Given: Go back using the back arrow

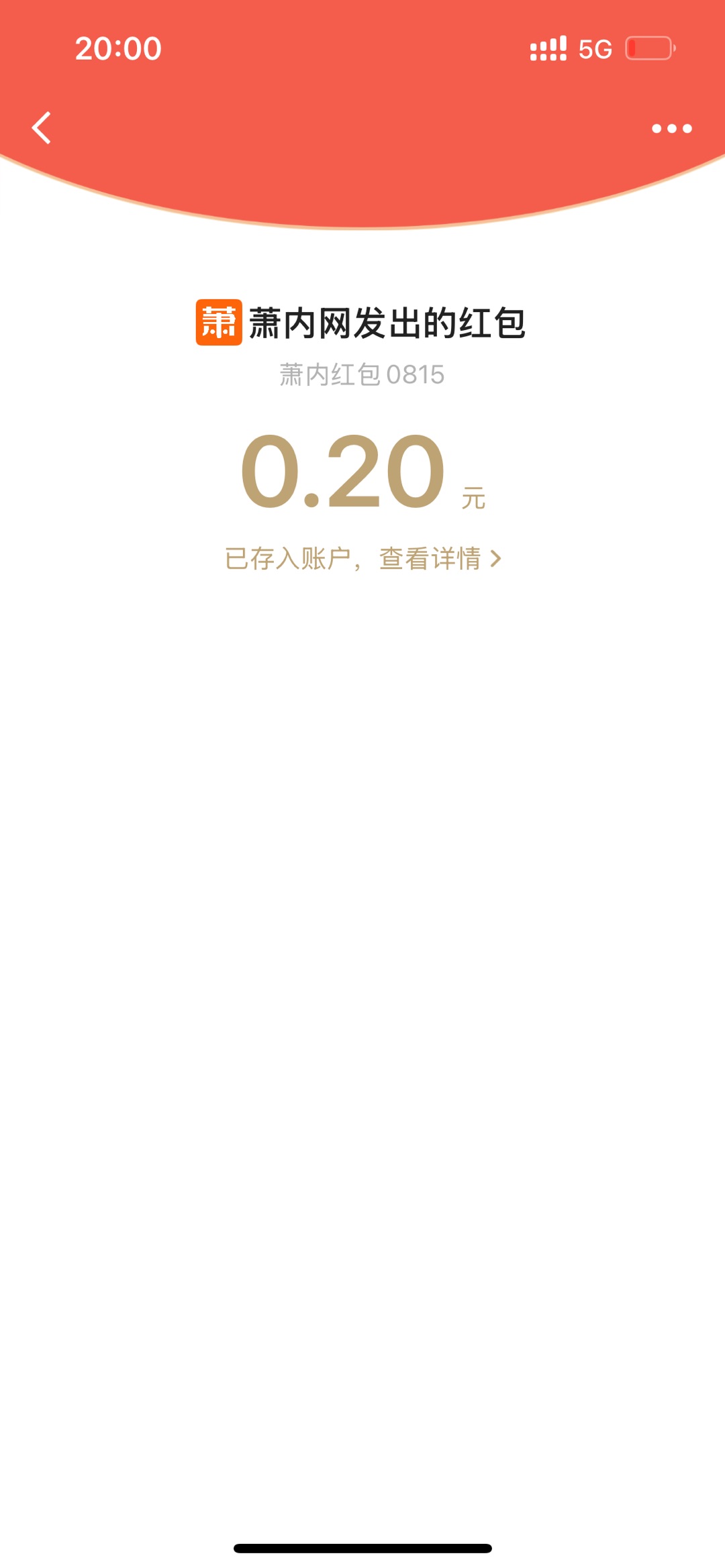Looking at the screenshot, I should click(42, 127).
